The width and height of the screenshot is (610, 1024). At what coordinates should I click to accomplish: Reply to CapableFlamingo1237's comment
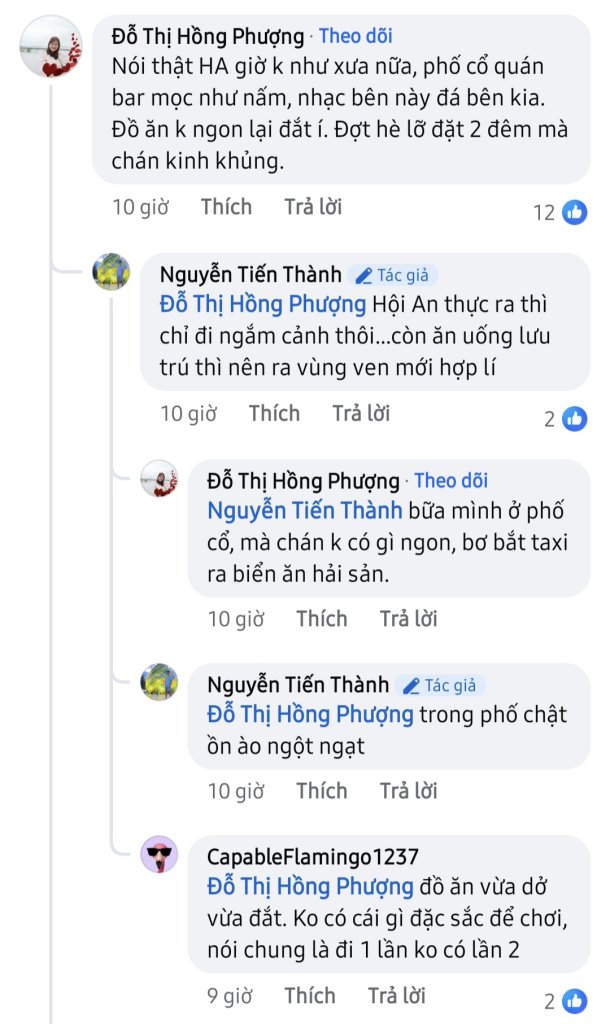396,996
